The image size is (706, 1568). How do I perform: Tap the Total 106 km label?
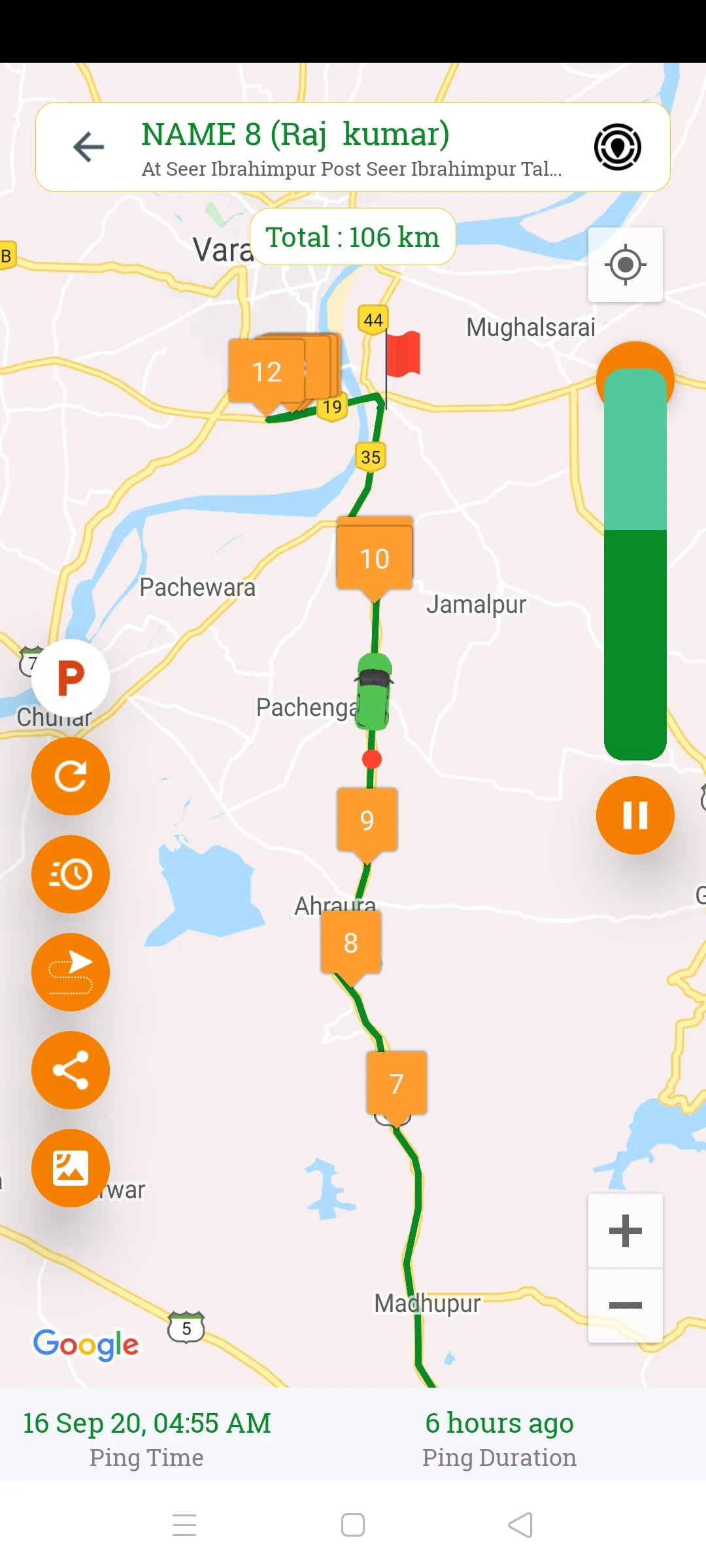click(353, 237)
